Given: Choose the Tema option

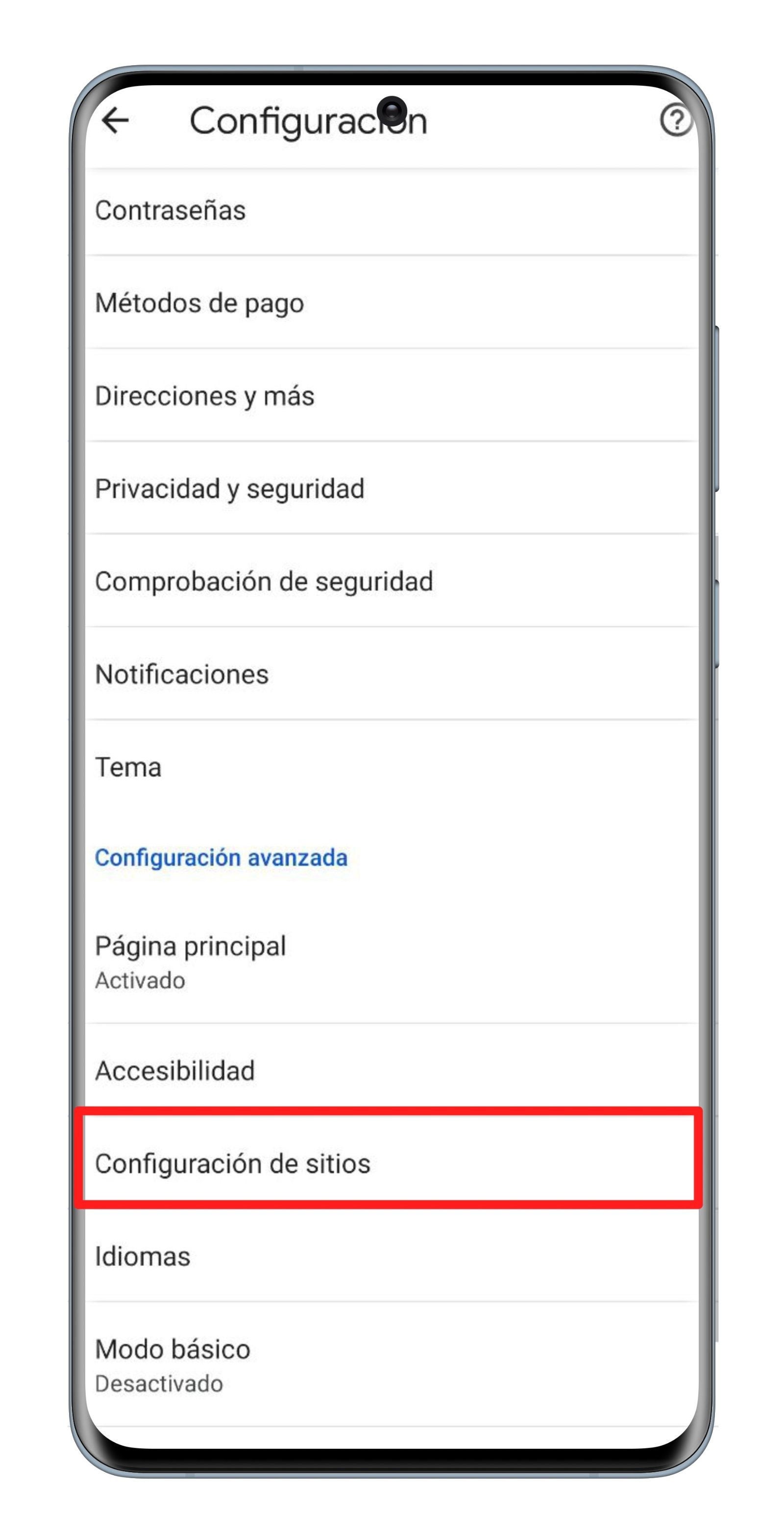Looking at the screenshot, I should (128, 767).
